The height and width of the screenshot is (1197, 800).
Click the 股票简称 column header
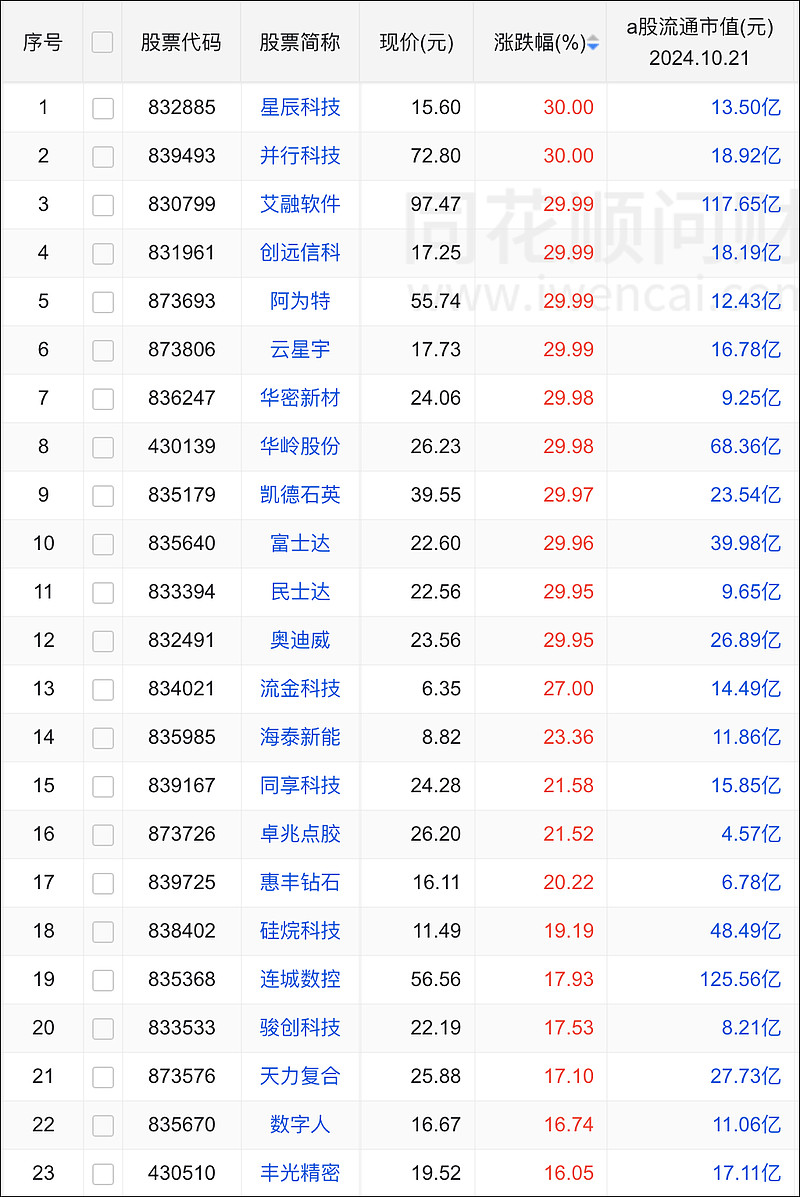(298, 42)
